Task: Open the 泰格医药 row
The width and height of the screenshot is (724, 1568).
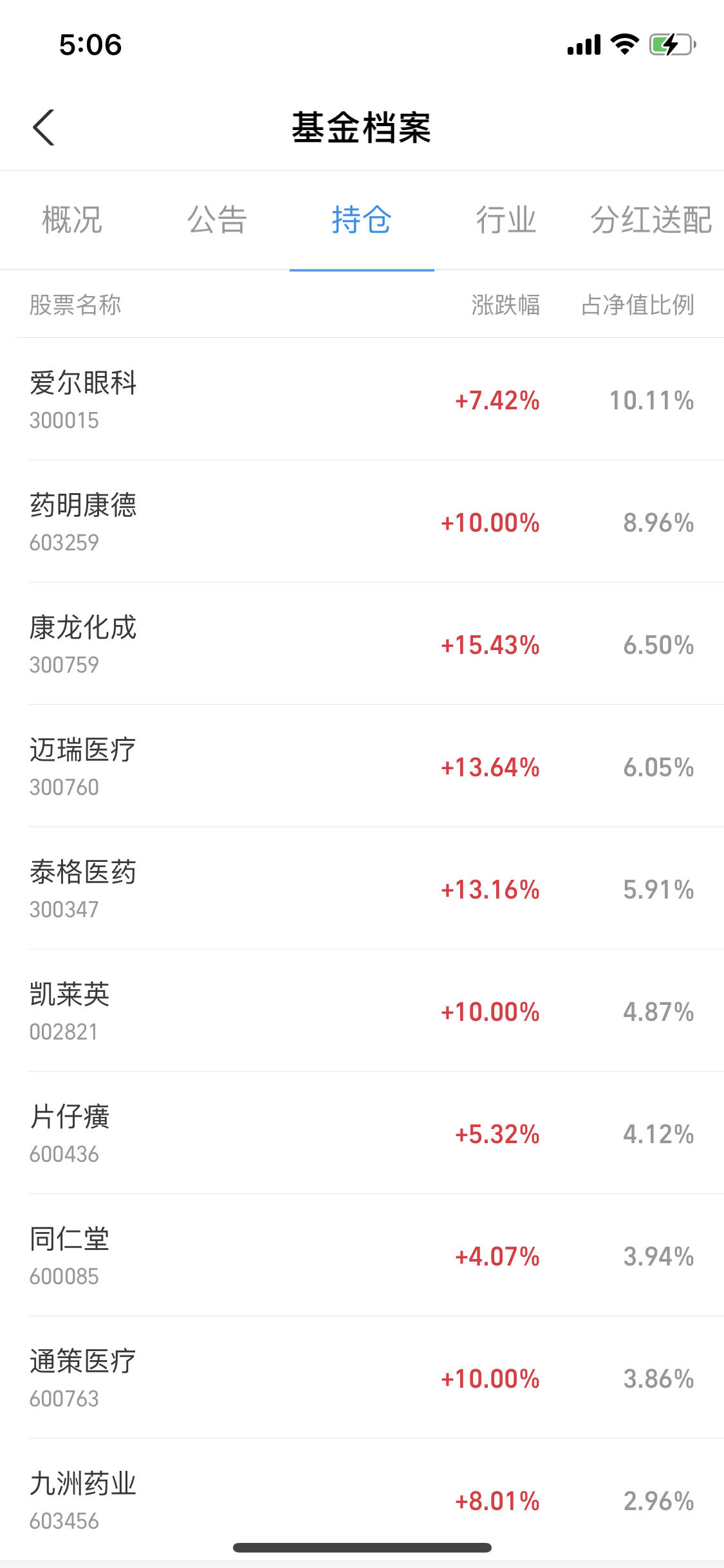Action: (x=362, y=888)
